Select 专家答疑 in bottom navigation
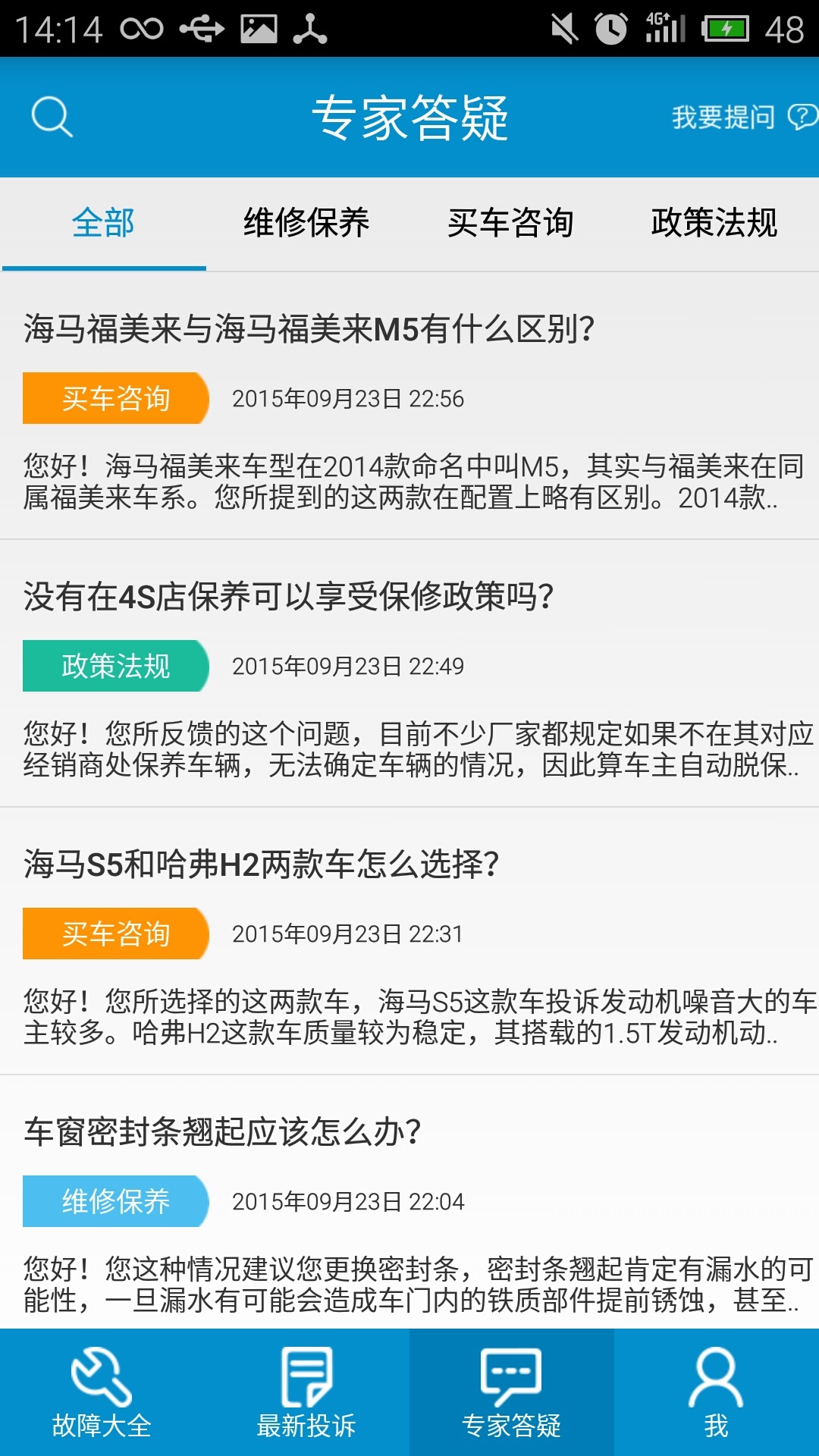Screen dimensions: 819x1456 [x=511, y=1394]
